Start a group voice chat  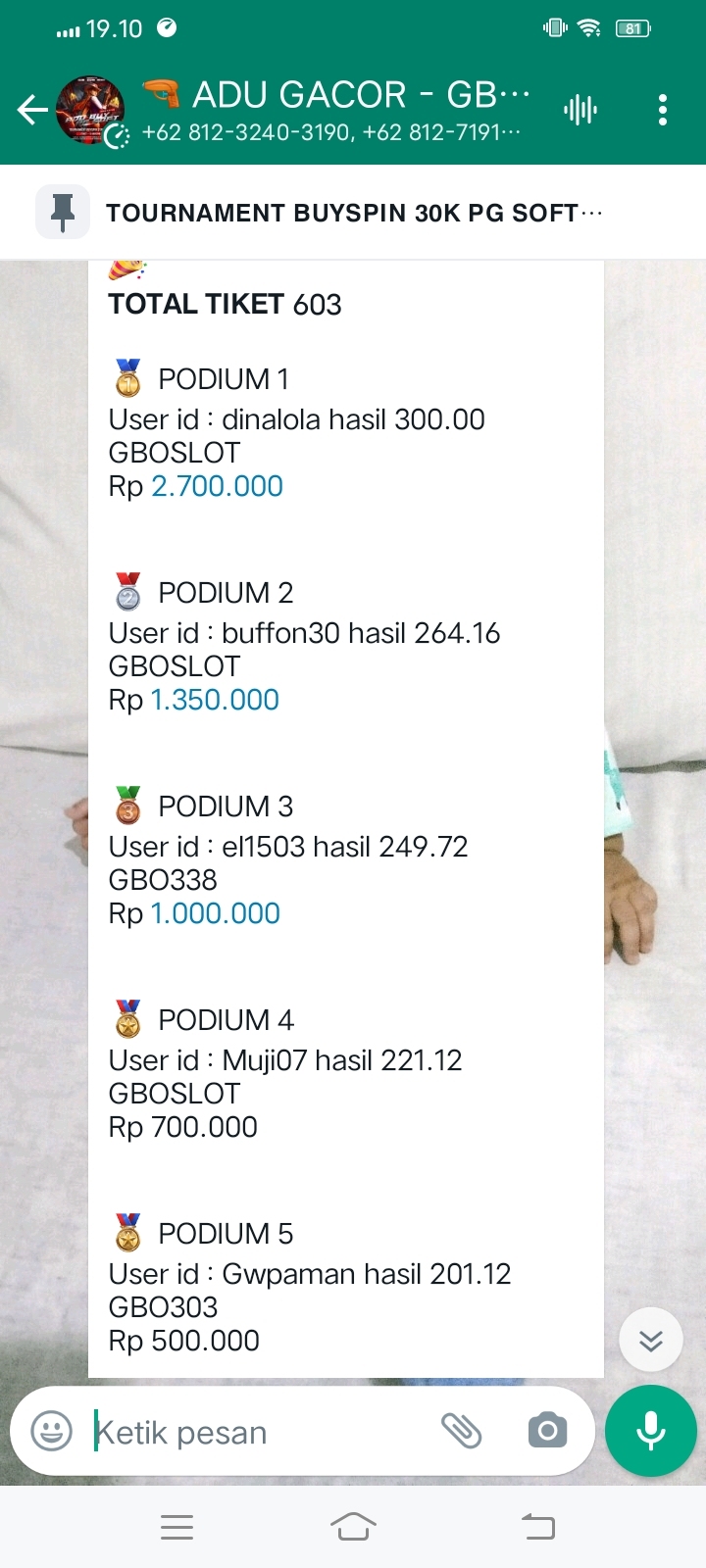pos(580,110)
